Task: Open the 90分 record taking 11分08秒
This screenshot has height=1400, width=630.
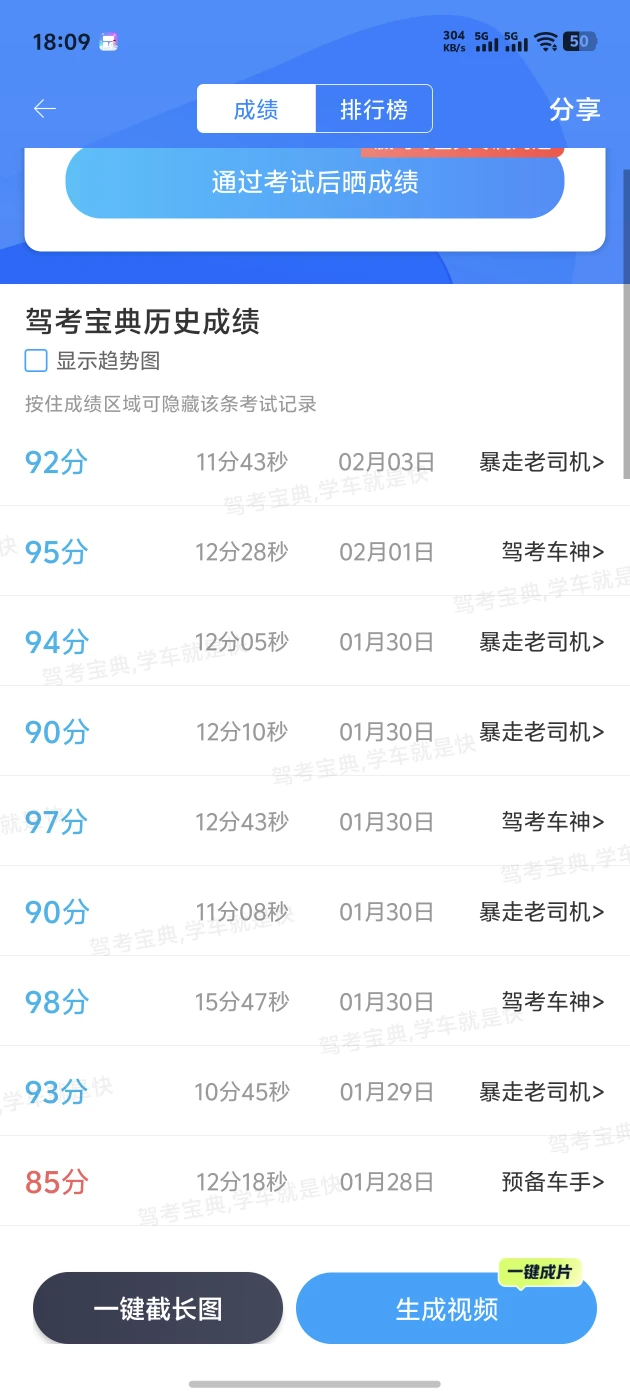Action: click(315, 912)
